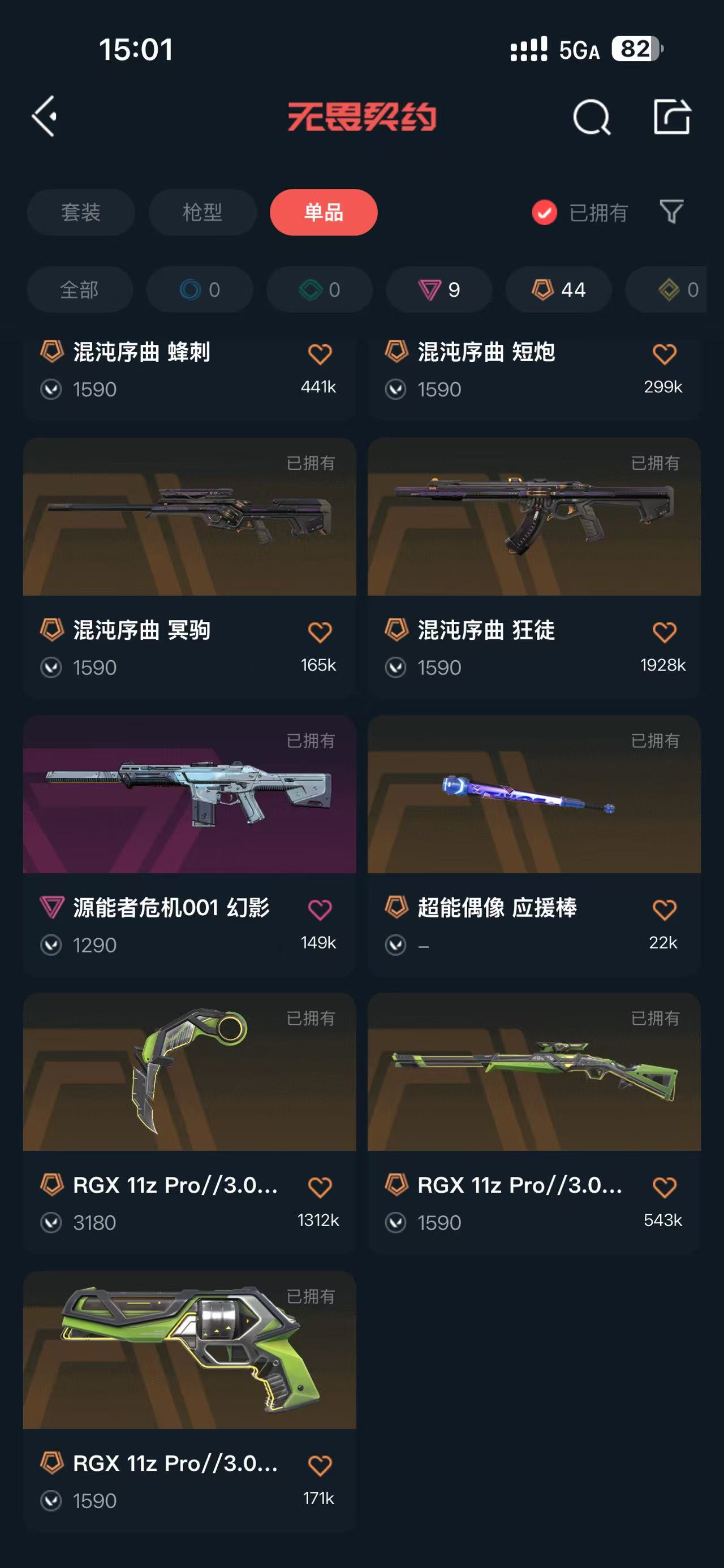Image resolution: width=724 pixels, height=1568 pixels.
Task: Select the 全部 rarity chip
Action: click(x=79, y=290)
